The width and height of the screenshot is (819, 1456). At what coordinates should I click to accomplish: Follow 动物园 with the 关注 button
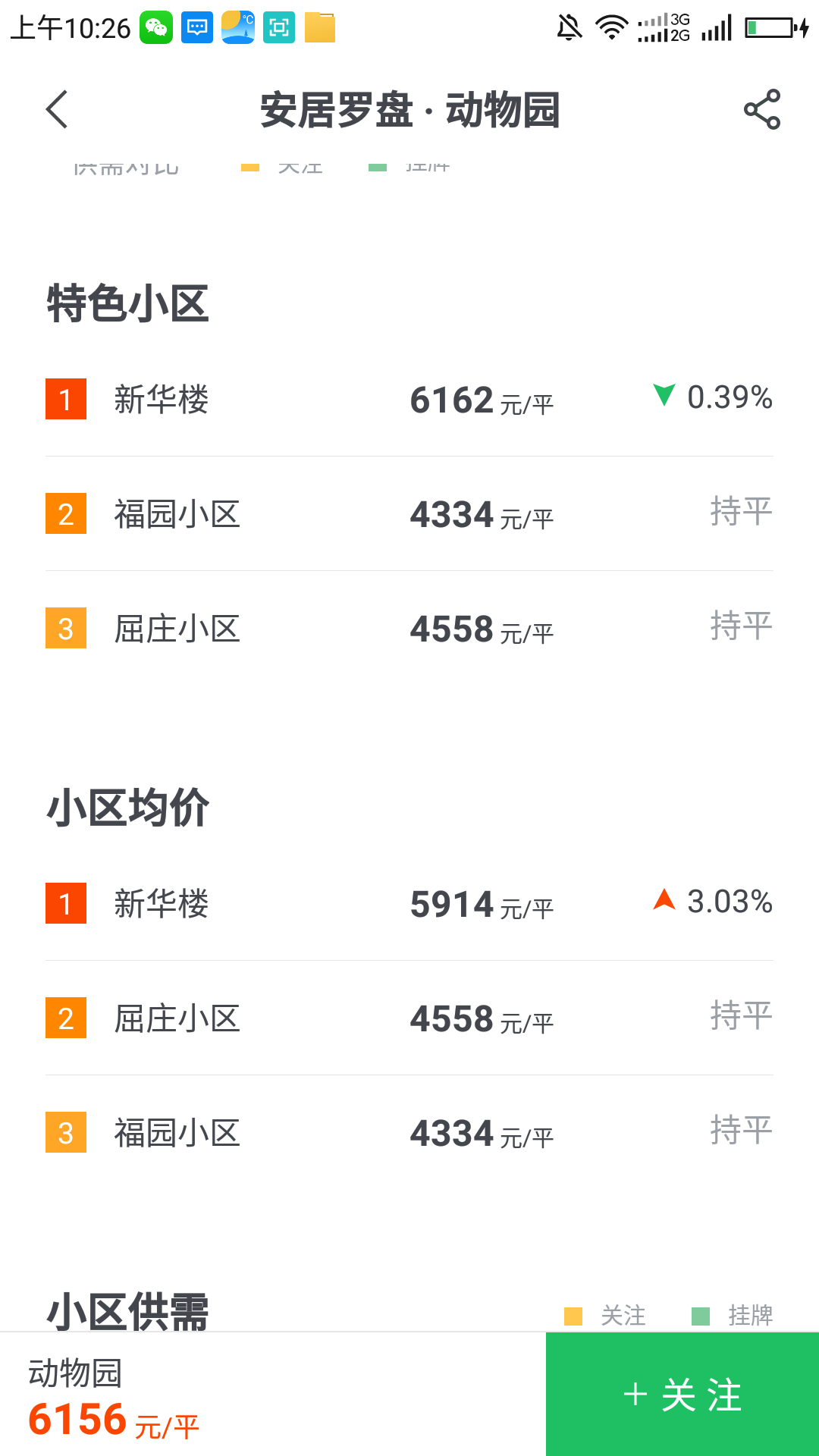[682, 1394]
